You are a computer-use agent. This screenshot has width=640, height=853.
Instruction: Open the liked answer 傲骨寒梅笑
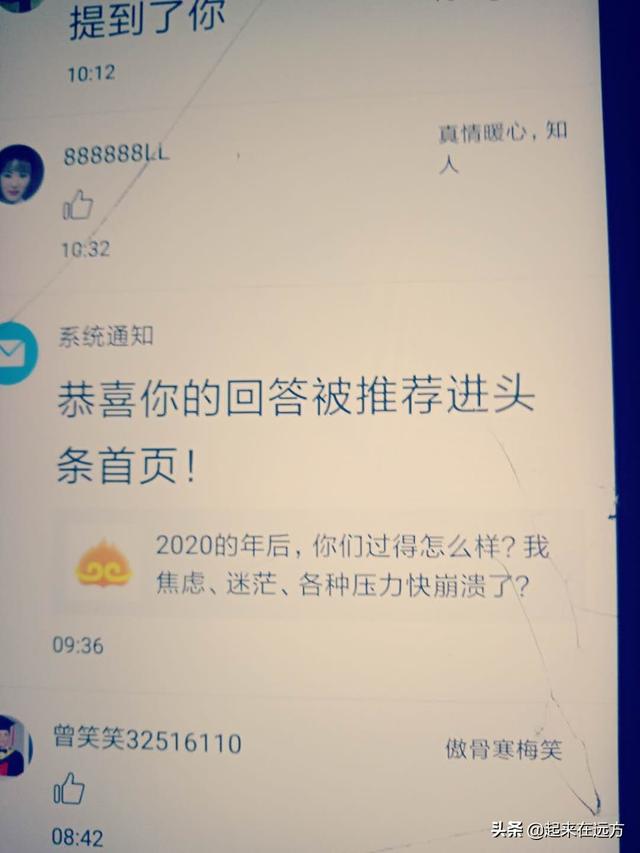[x=503, y=749]
